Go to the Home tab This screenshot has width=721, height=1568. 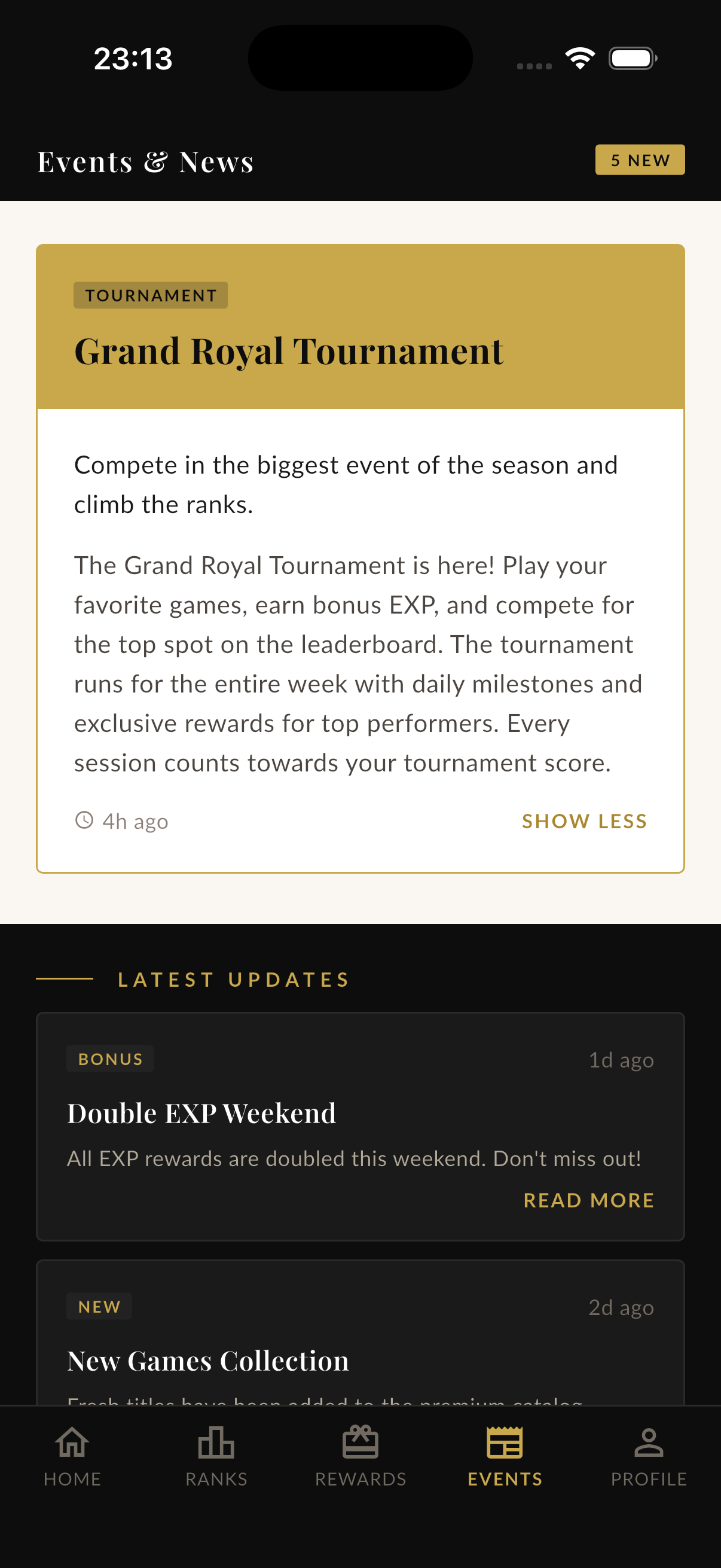coord(72,1456)
